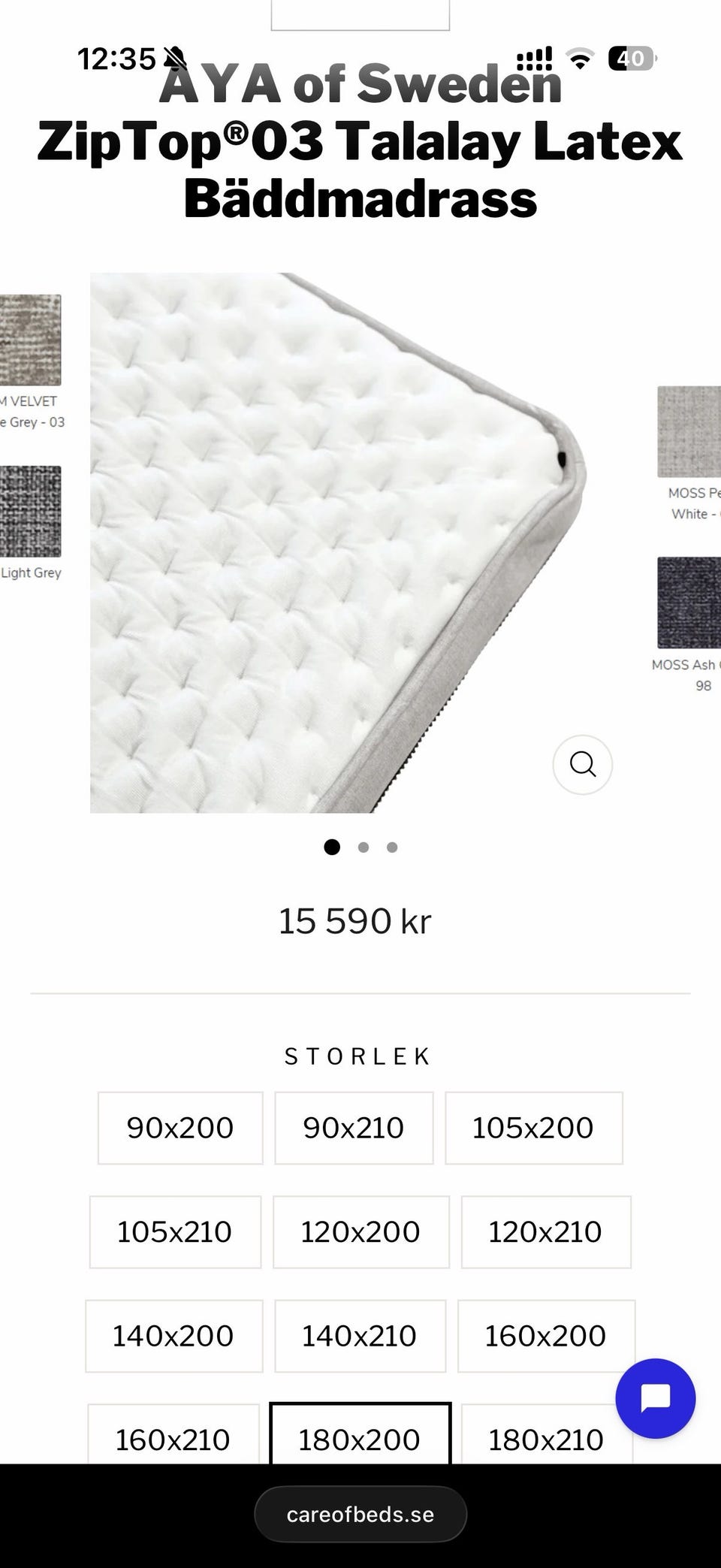Screen dimensions: 721x1568
Task: Choose the 105x200 size option
Action: tap(534, 1128)
